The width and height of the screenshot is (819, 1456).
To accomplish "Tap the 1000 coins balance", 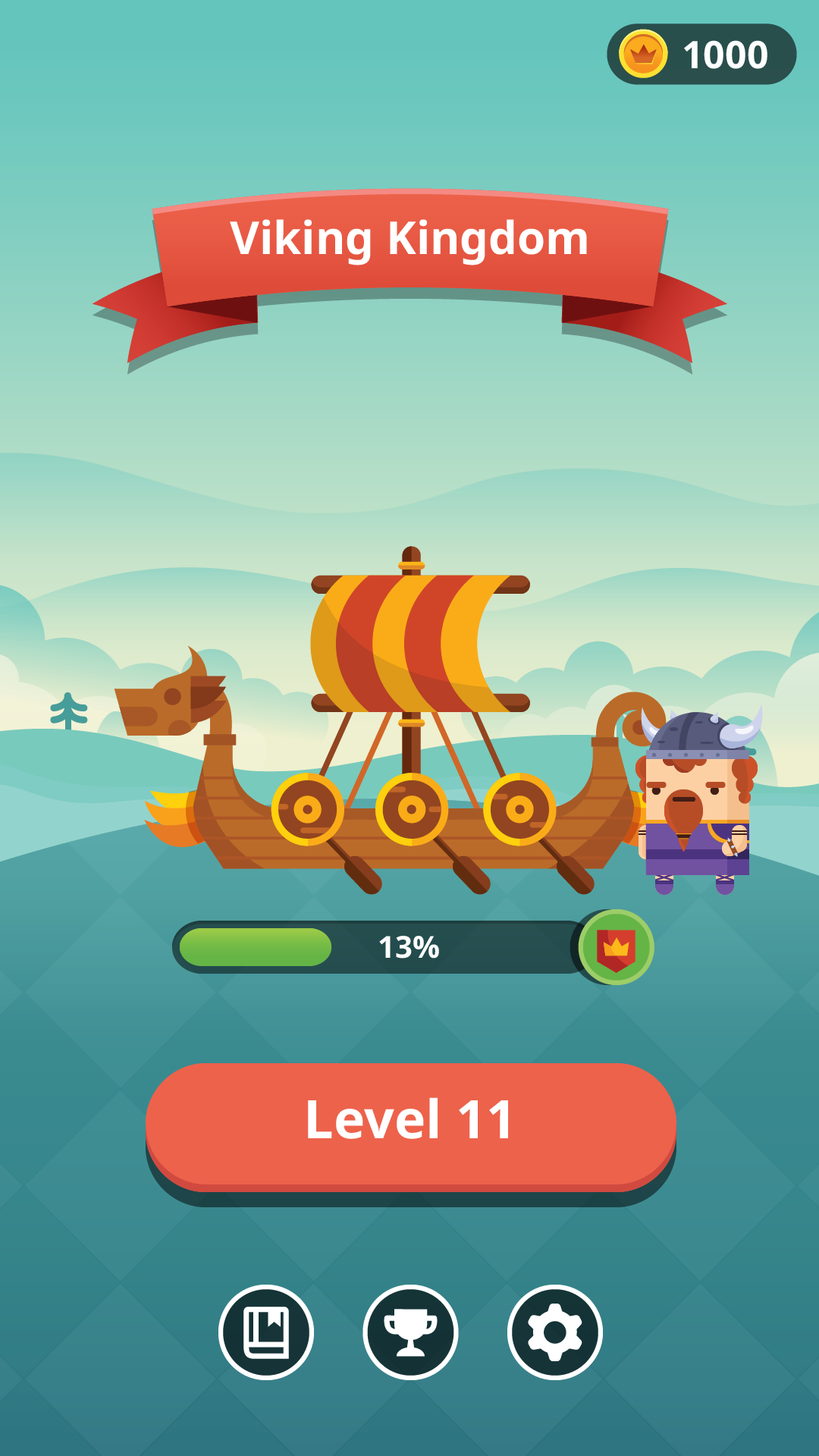I will tap(701, 55).
